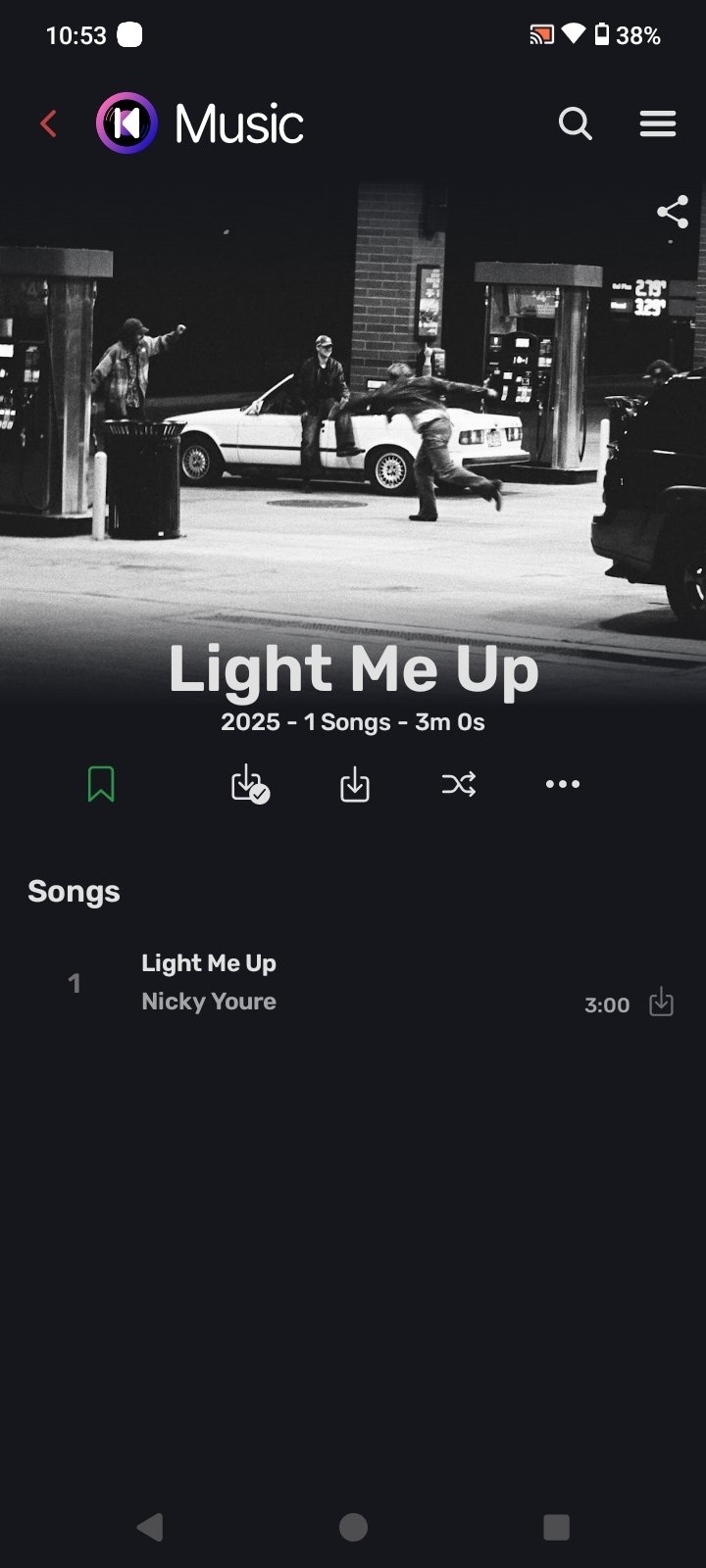Share the Light Me Up album
Screen dimensions: 706x1568
click(x=673, y=212)
